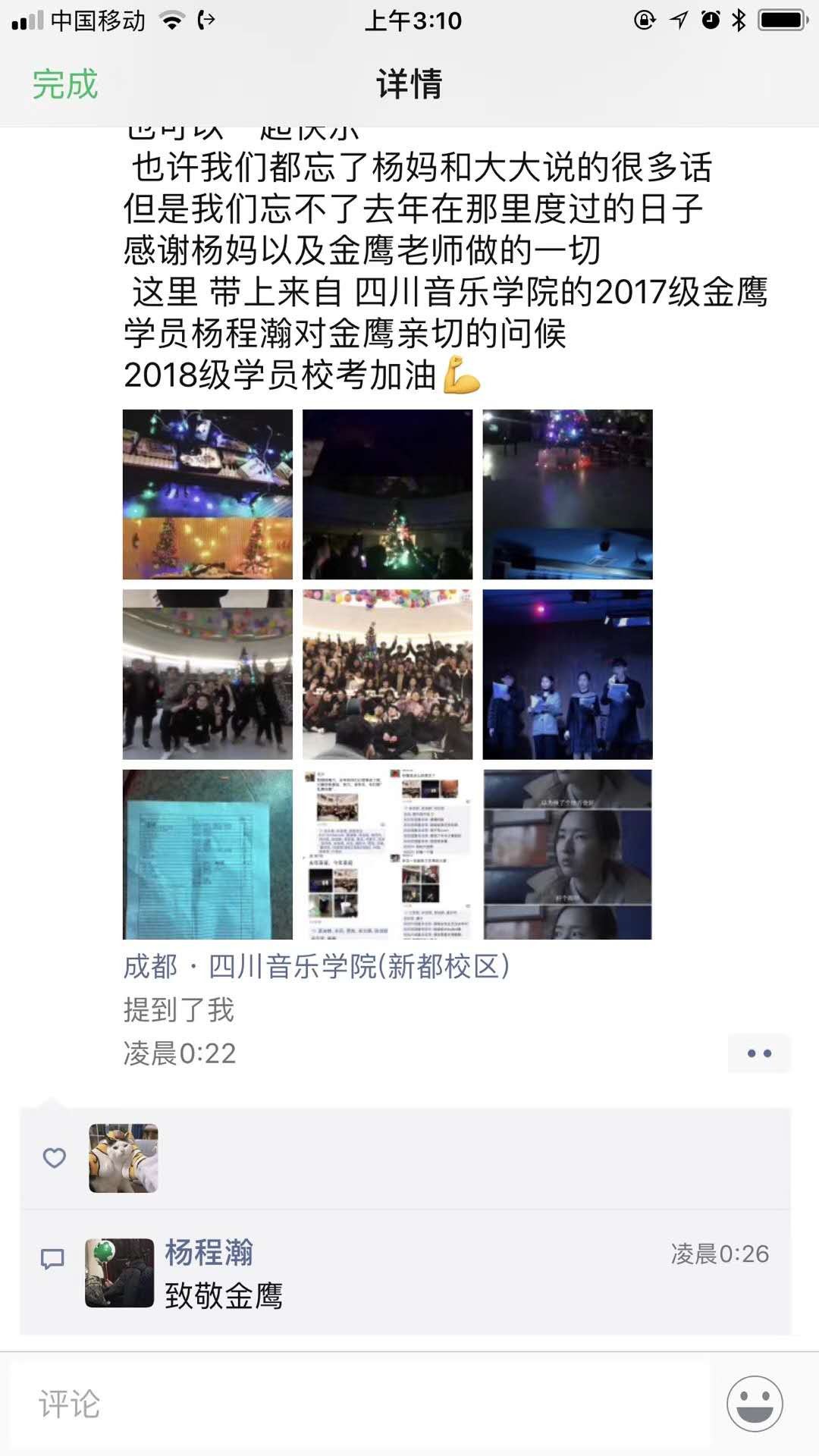Open the big group photo under balloons
This screenshot has height=1456, width=819.
click(x=388, y=674)
